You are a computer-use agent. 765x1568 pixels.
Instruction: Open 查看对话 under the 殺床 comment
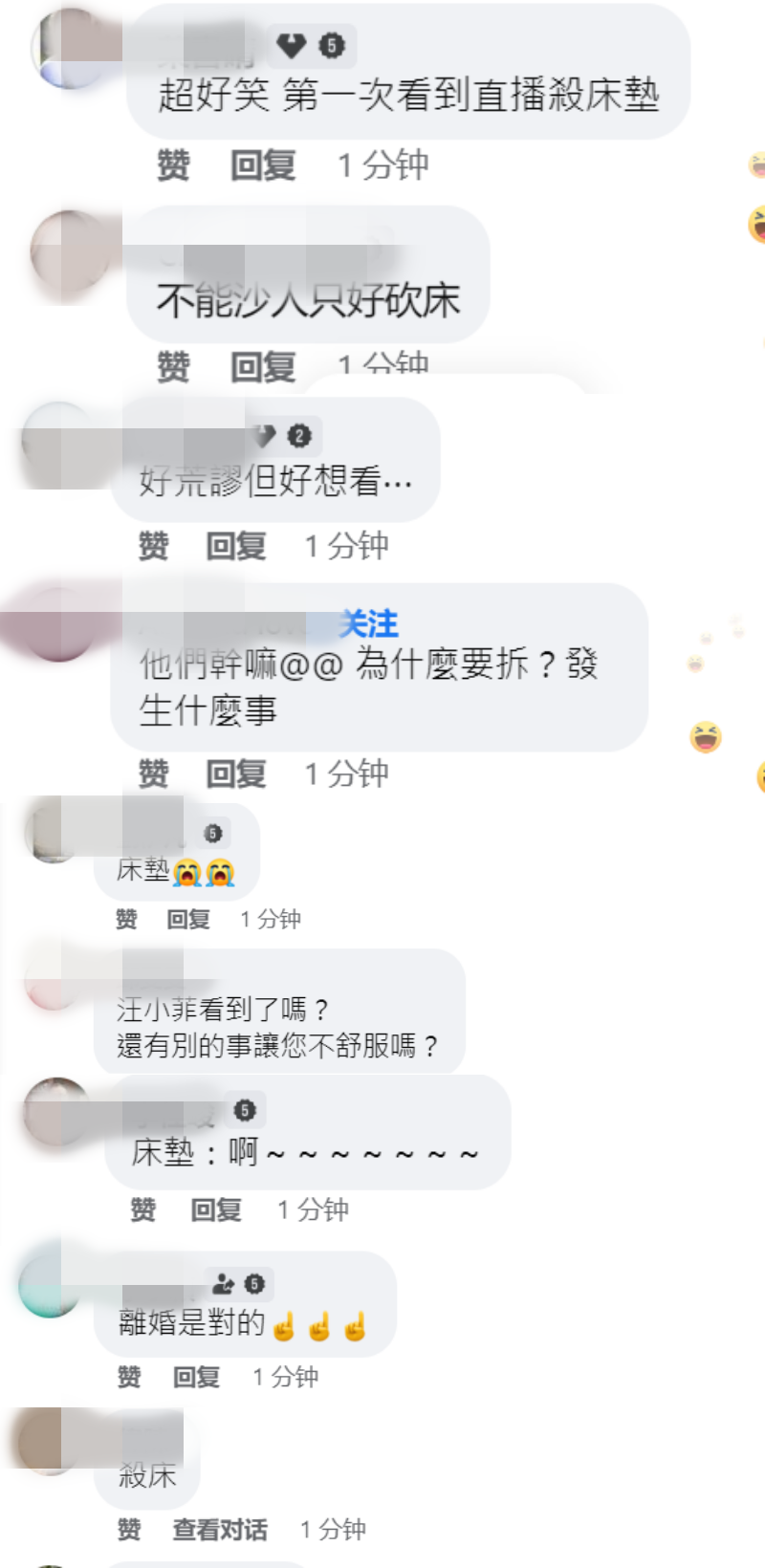tap(219, 1530)
